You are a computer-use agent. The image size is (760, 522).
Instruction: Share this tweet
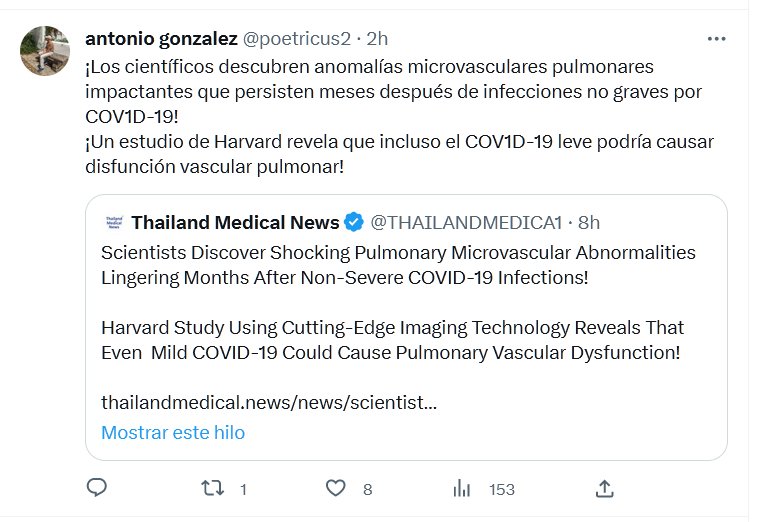pos(604,488)
